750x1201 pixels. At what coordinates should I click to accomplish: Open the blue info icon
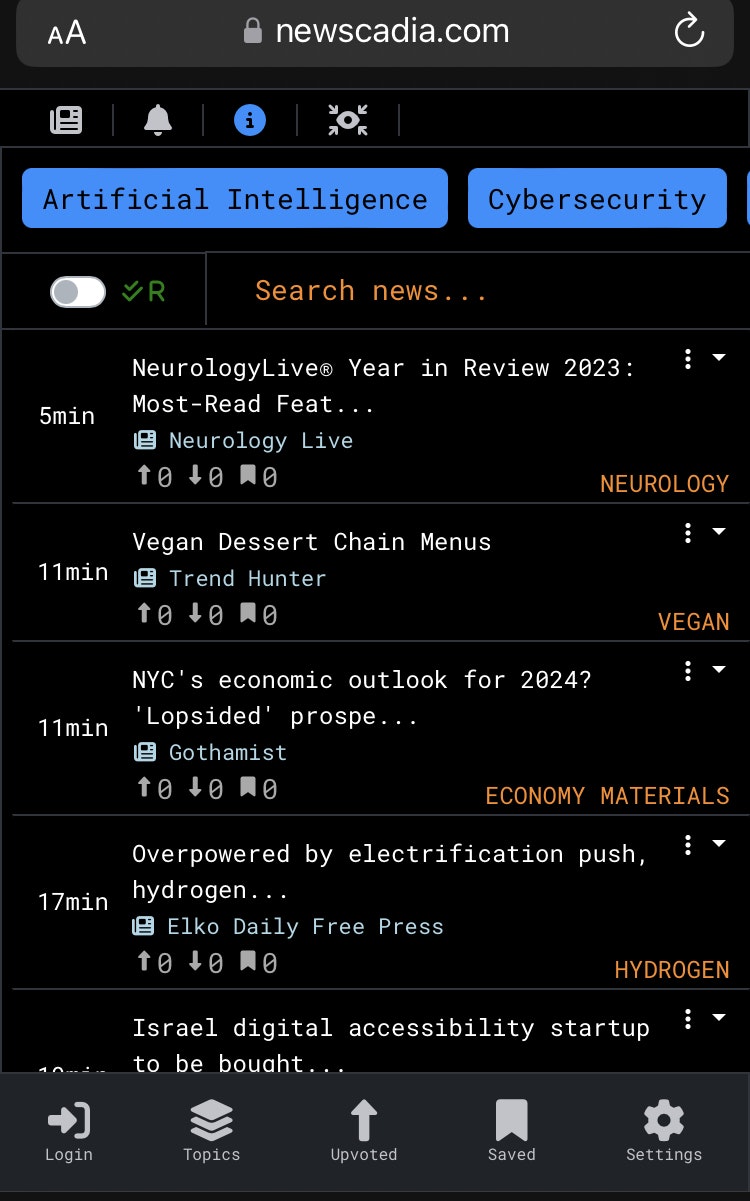(x=249, y=121)
